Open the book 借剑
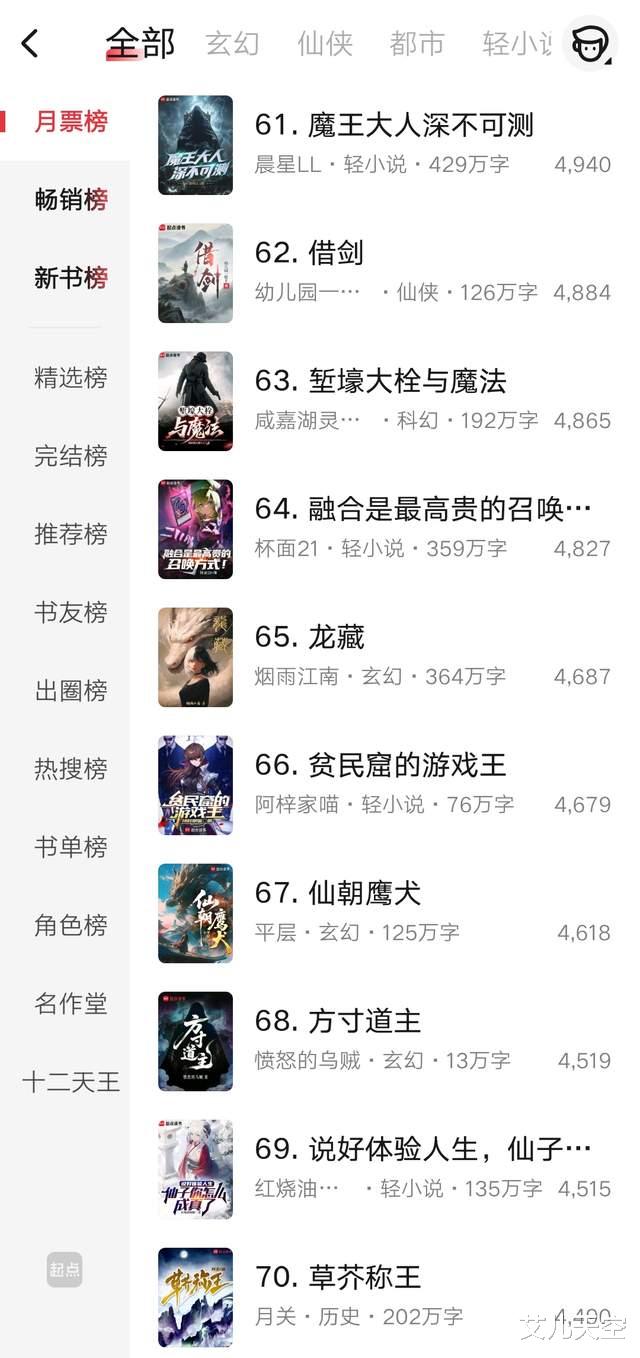Image resolution: width=640 pixels, height=1358 pixels. point(309,254)
